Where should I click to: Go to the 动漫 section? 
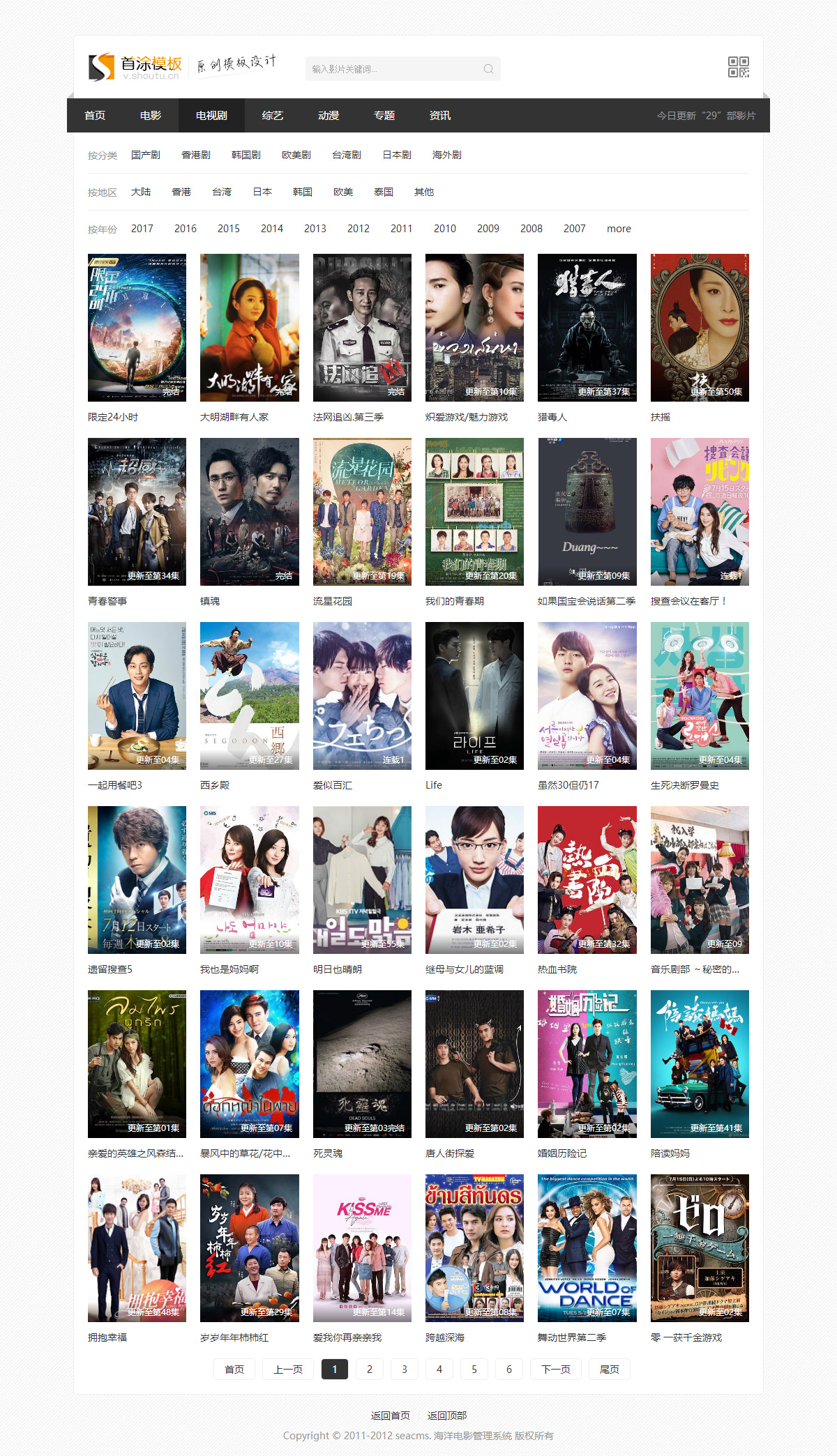[x=329, y=116]
